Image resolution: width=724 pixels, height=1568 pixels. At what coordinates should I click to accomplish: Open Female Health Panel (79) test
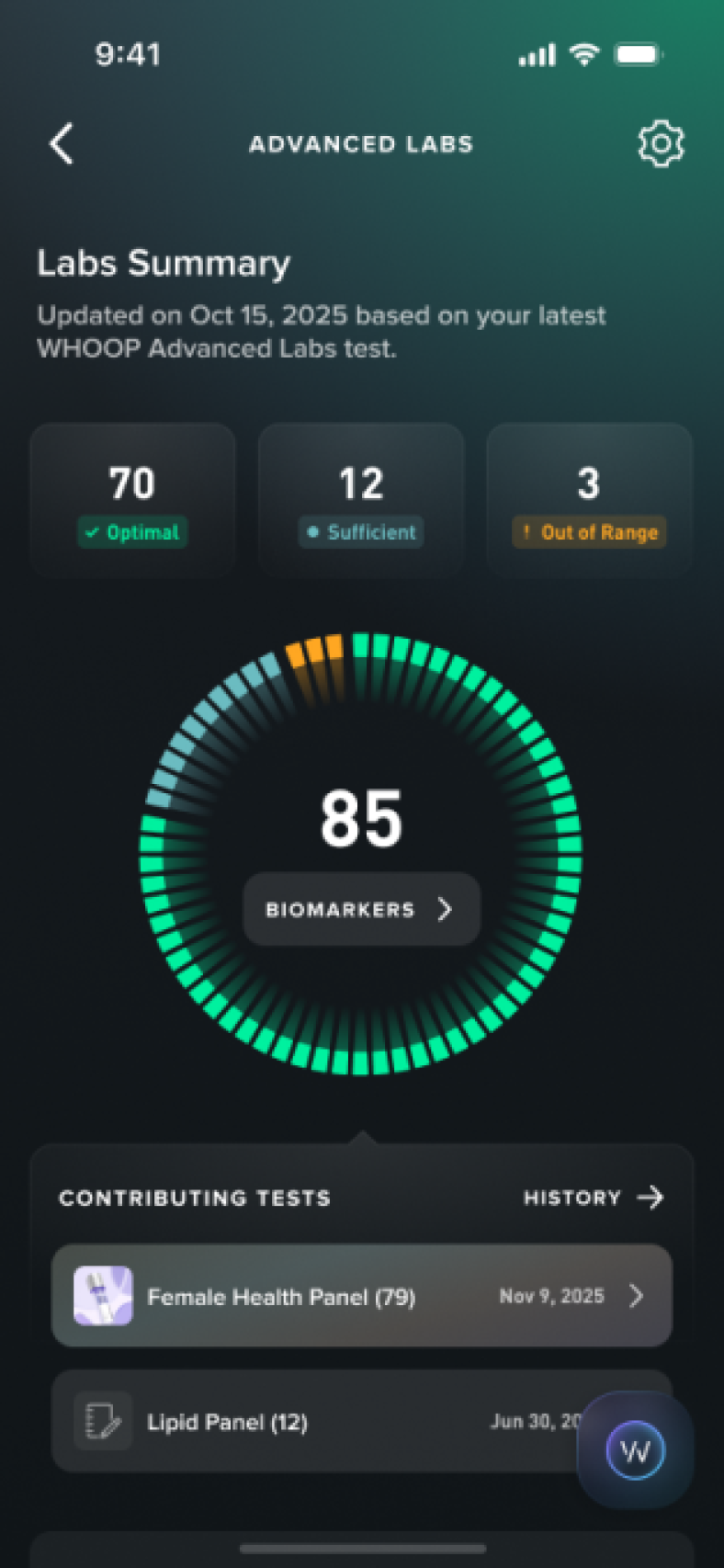click(361, 1296)
